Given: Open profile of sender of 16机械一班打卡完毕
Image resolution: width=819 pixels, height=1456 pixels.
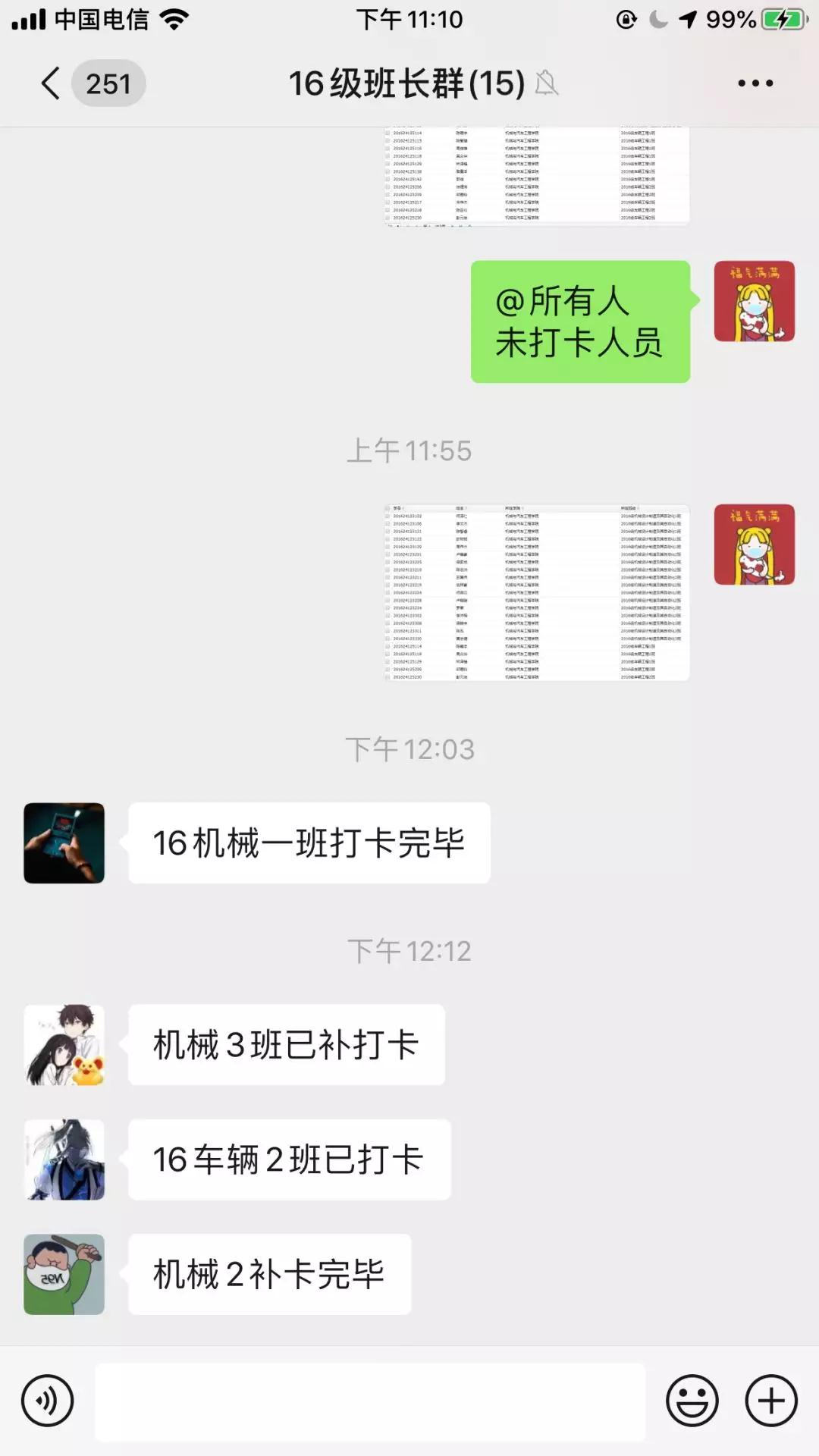Looking at the screenshot, I should click(x=64, y=843).
